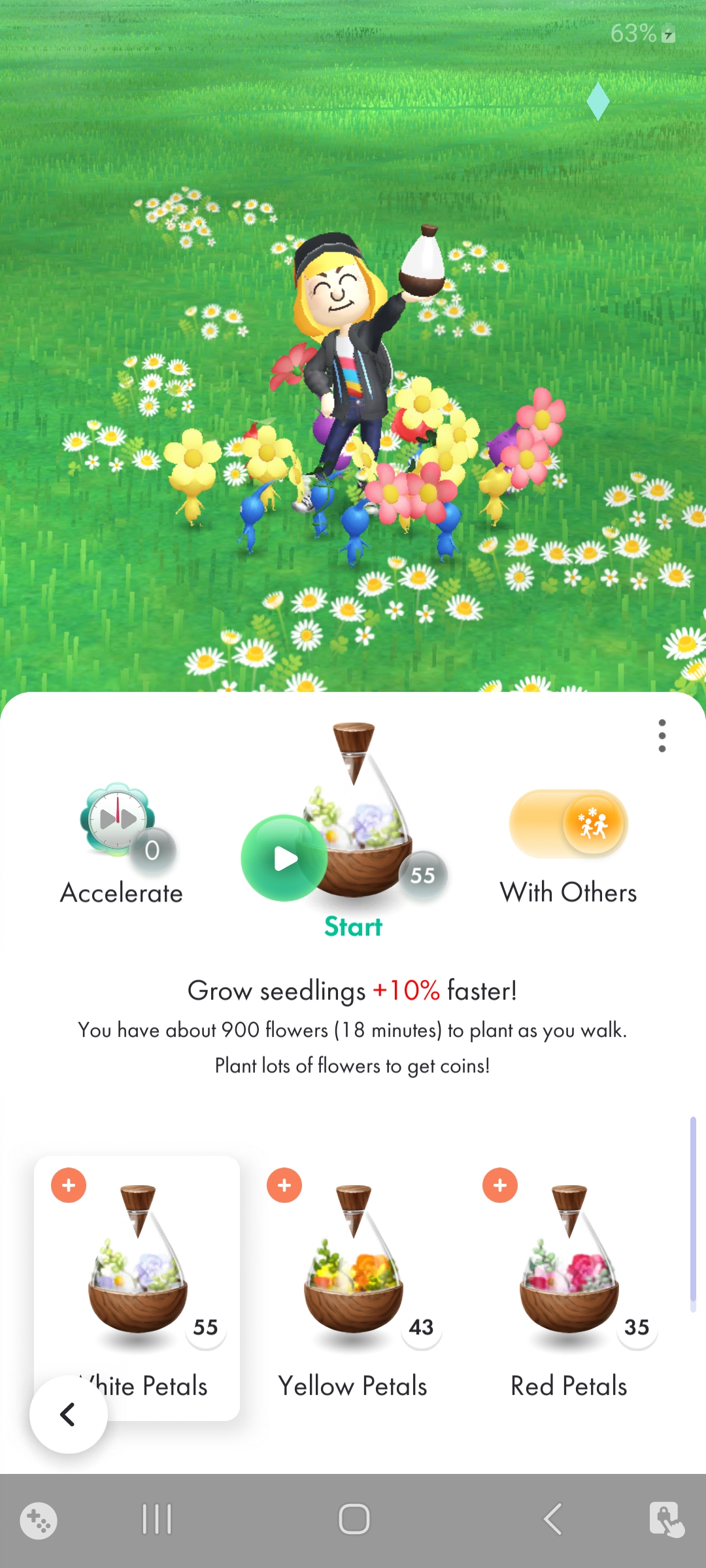Select the Yellow Petals card

pyautogui.click(x=353, y=1288)
